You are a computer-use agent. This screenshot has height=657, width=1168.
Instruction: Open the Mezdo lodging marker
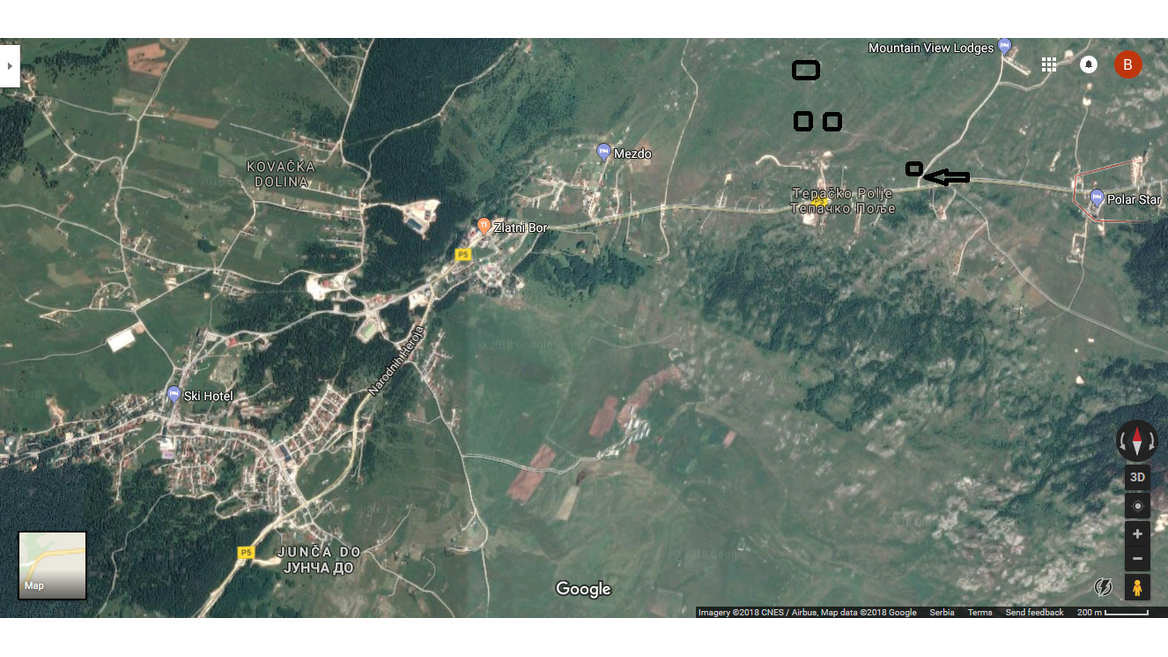tap(603, 151)
